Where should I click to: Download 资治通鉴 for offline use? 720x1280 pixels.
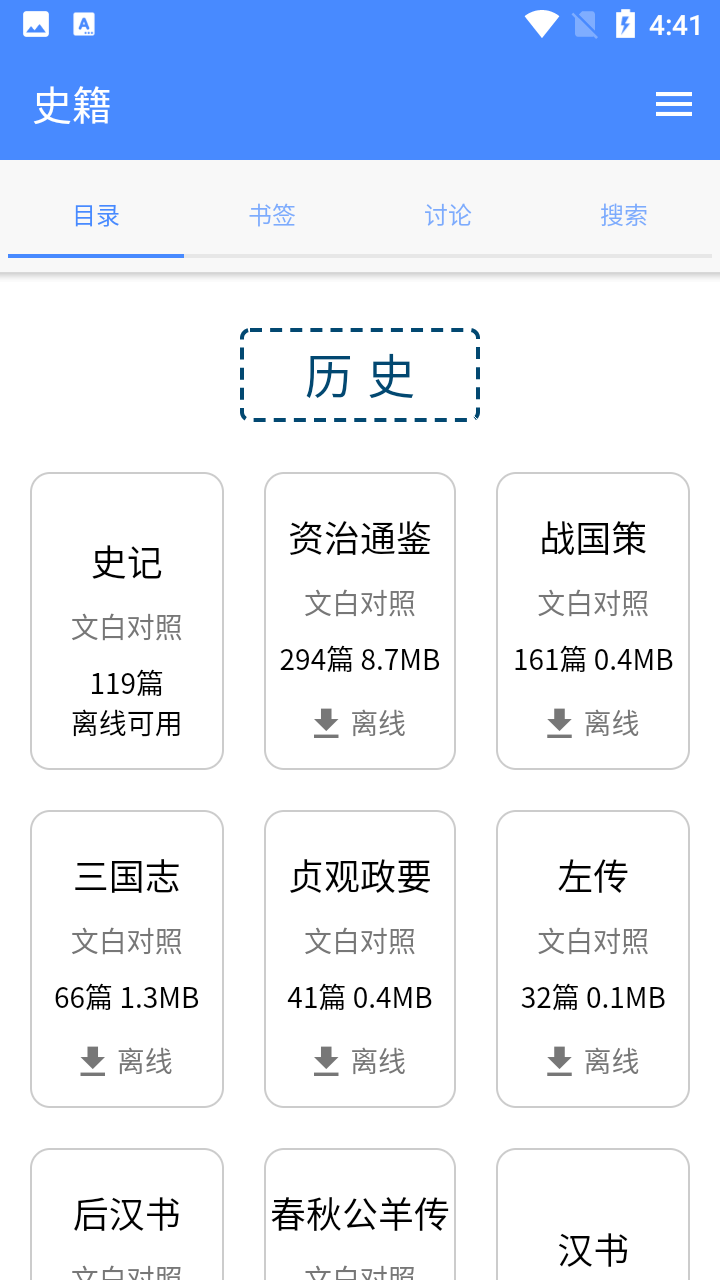coord(360,723)
